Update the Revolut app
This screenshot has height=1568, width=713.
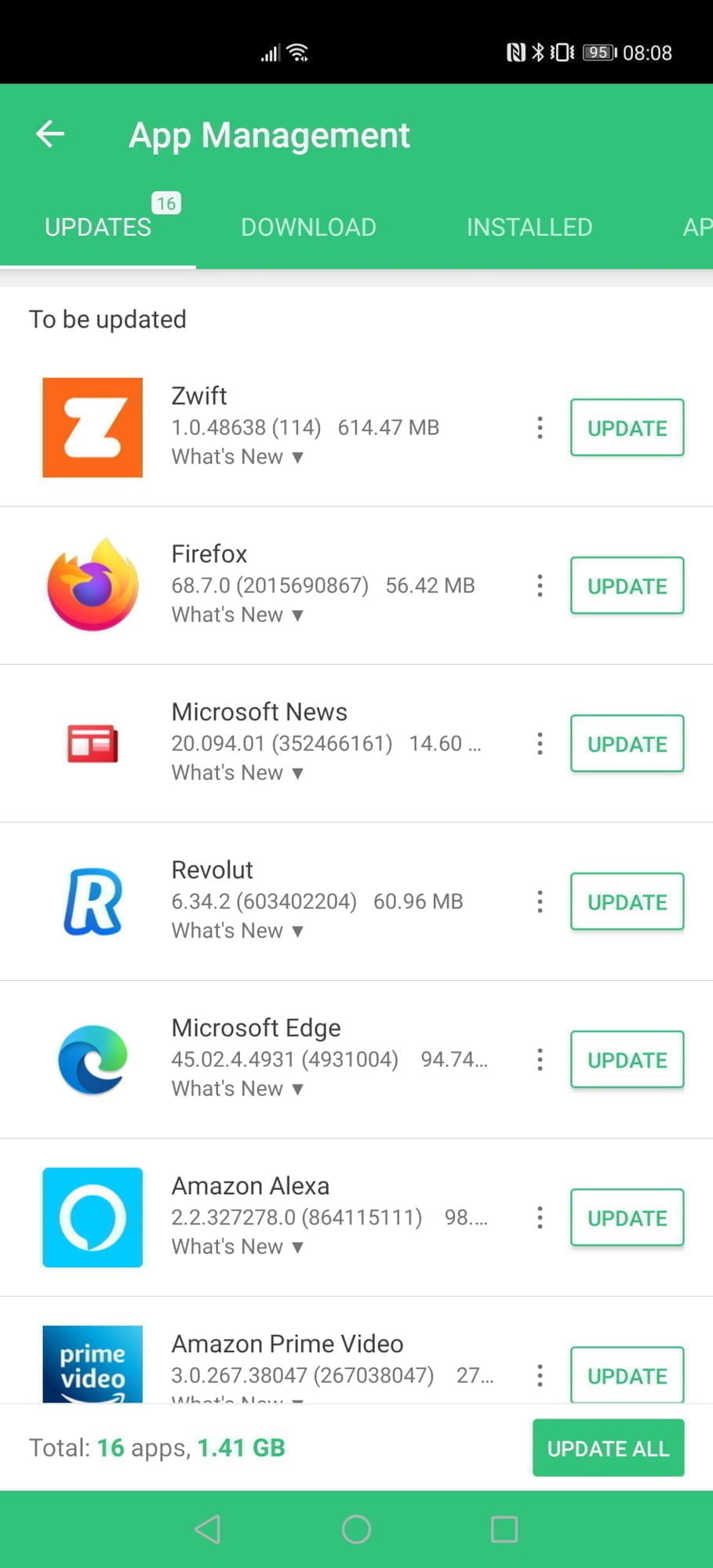[x=627, y=902]
